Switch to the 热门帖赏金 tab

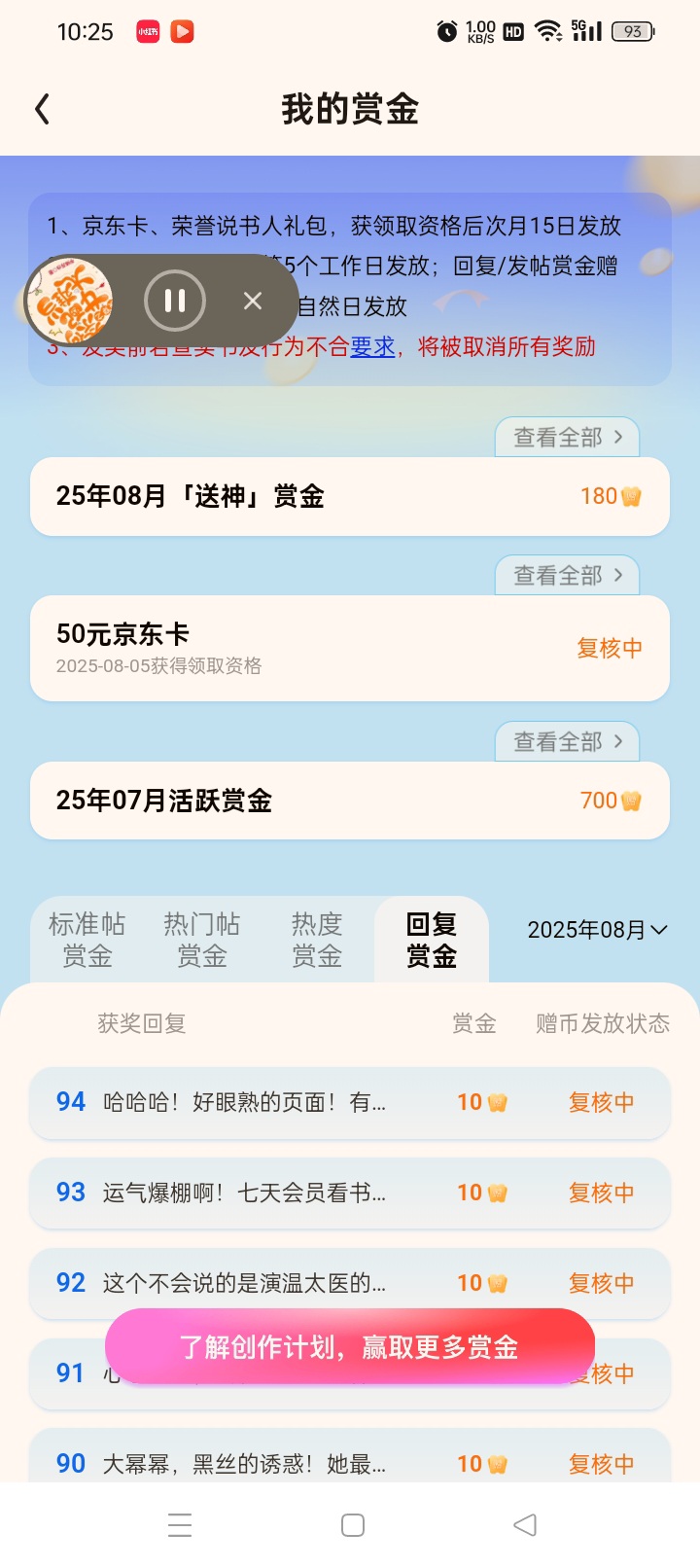pyautogui.click(x=201, y=940)
